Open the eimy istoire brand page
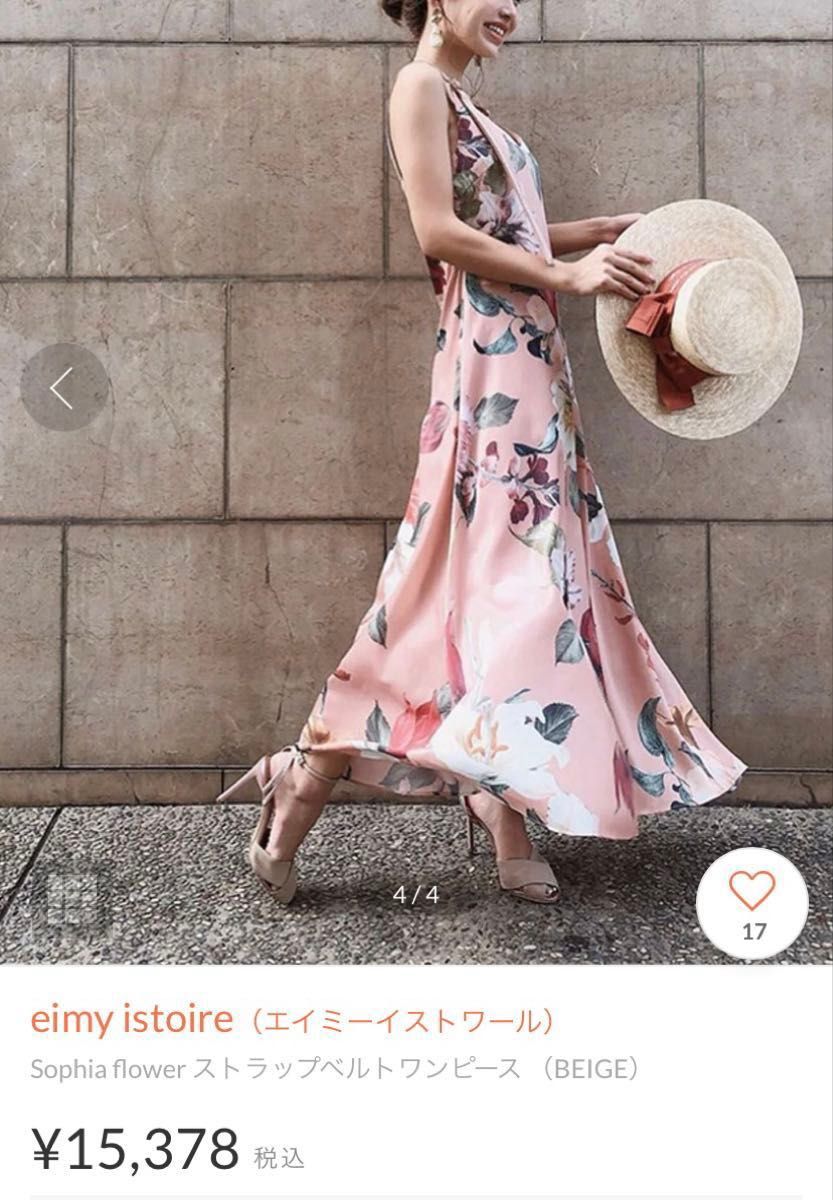Screen dimensions: 833x1200 tap(131, 1019)
